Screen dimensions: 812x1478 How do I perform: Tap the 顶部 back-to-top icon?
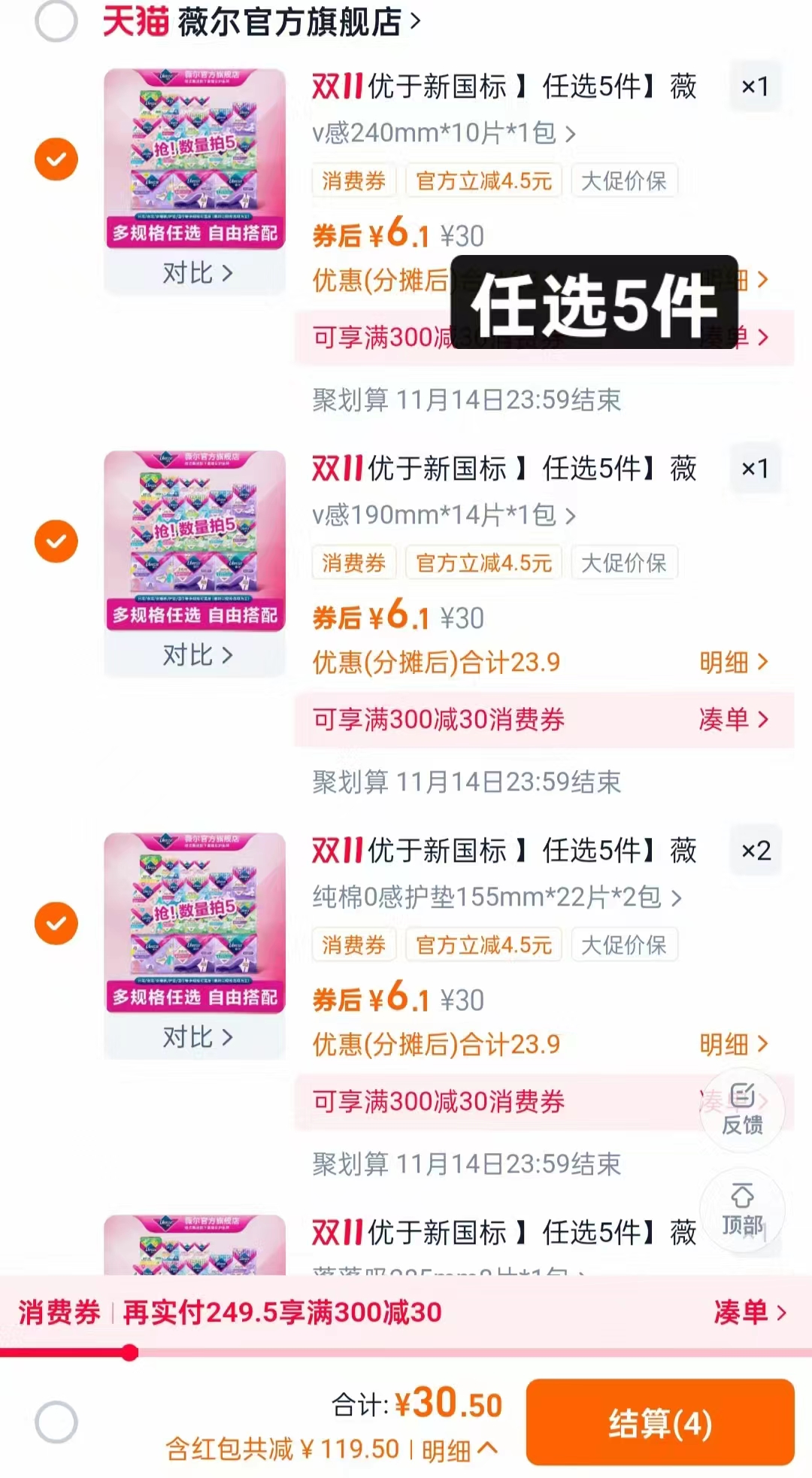coord(744,1211)
